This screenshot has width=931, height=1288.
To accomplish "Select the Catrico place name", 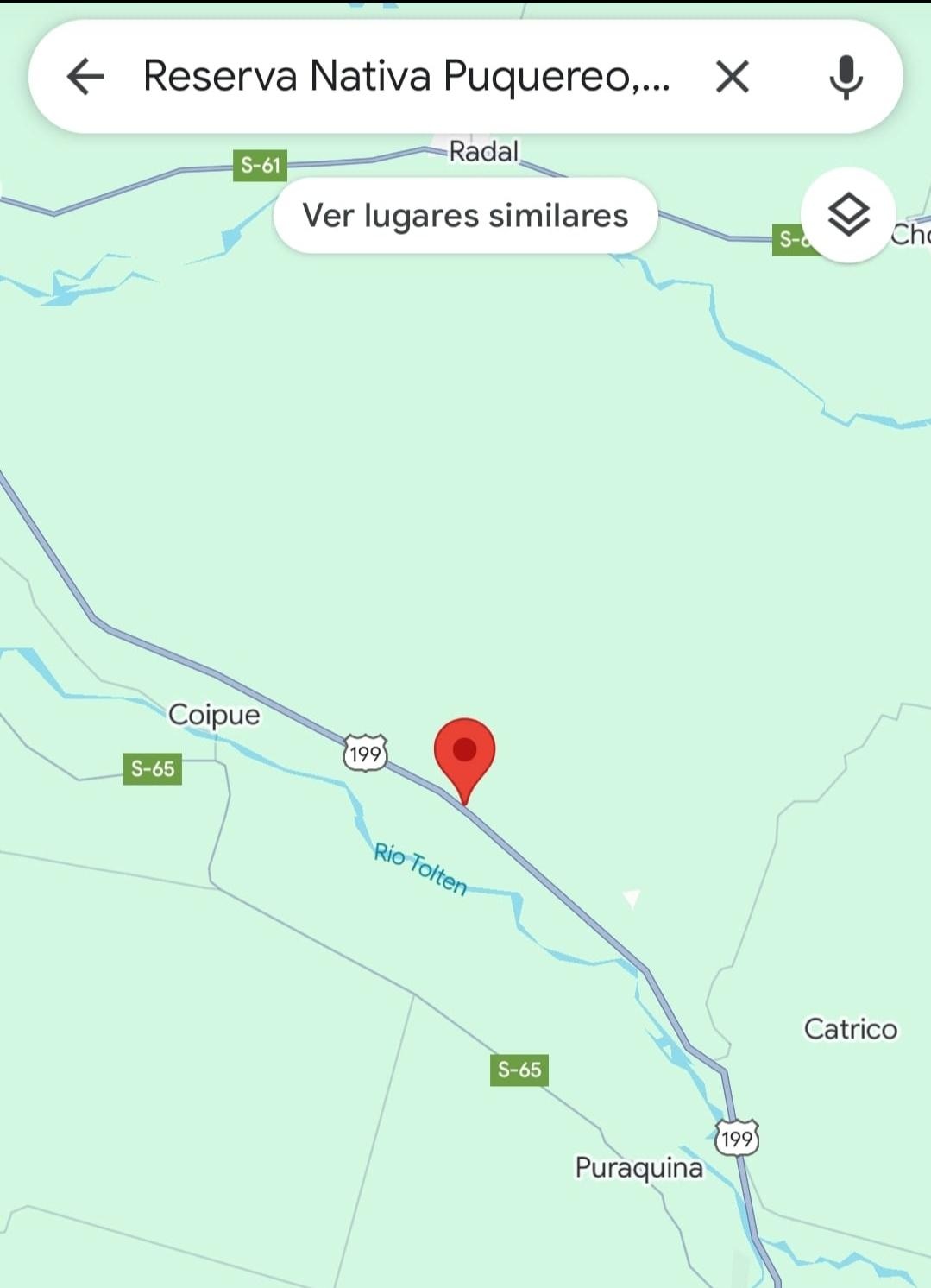I will [851, 1028].
